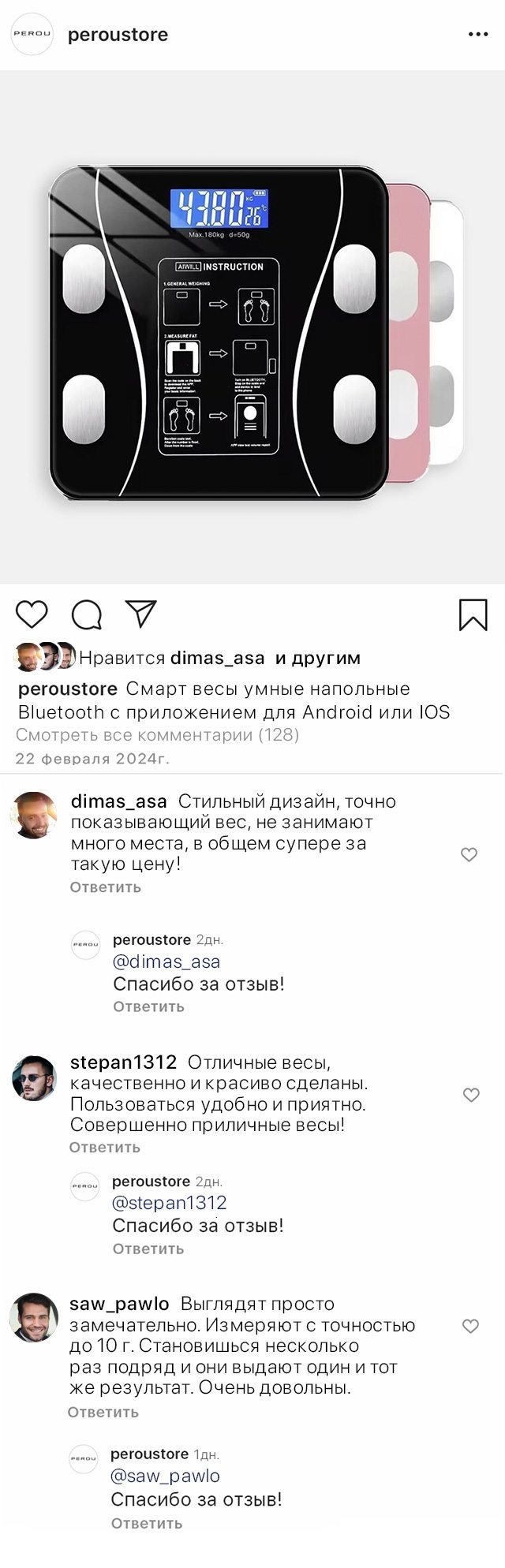Open the post's three-dot overflow menu
505x1568 pixels.
[478, 35]
